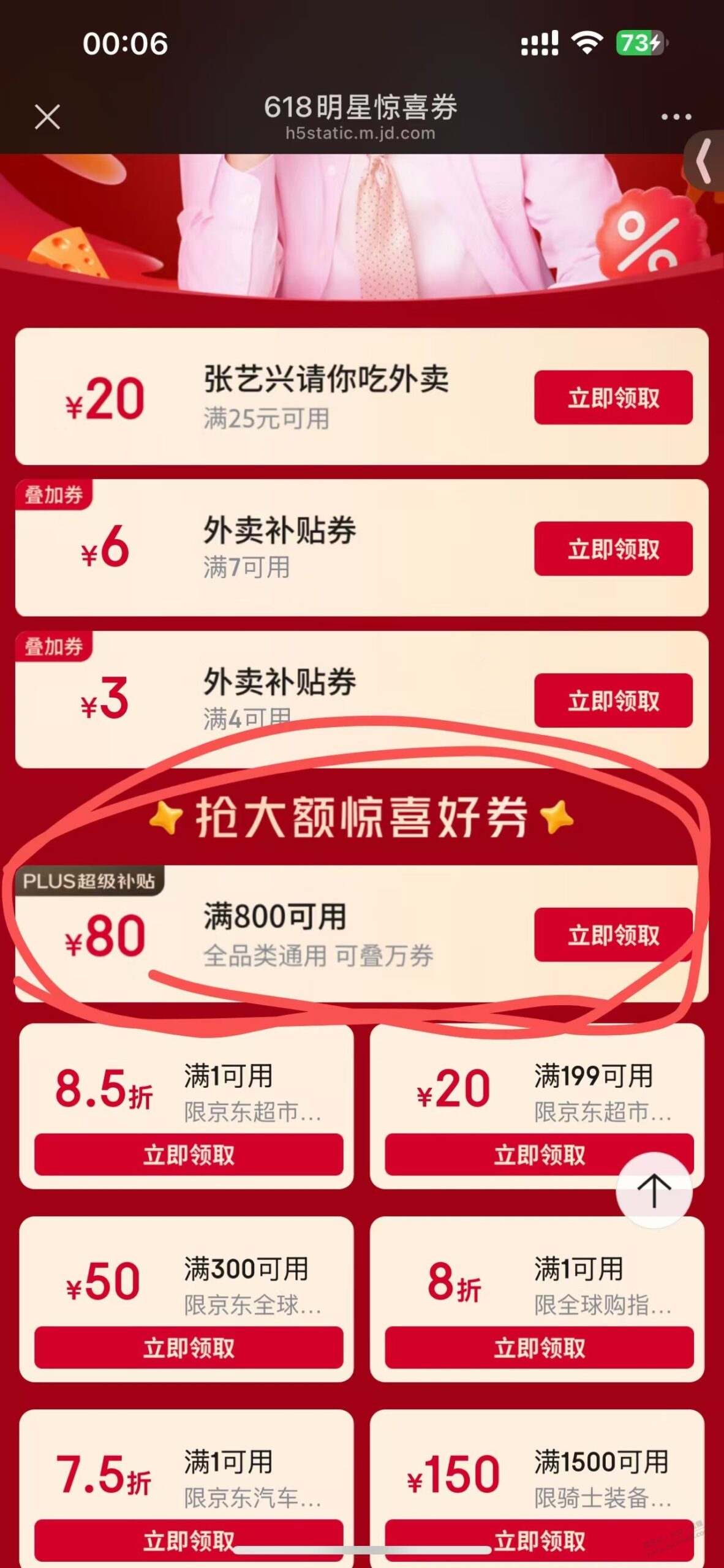Screen dimensions: 724x1568
Task: Tap the Wi-Fi status icon
Action: tap(586, 43)
